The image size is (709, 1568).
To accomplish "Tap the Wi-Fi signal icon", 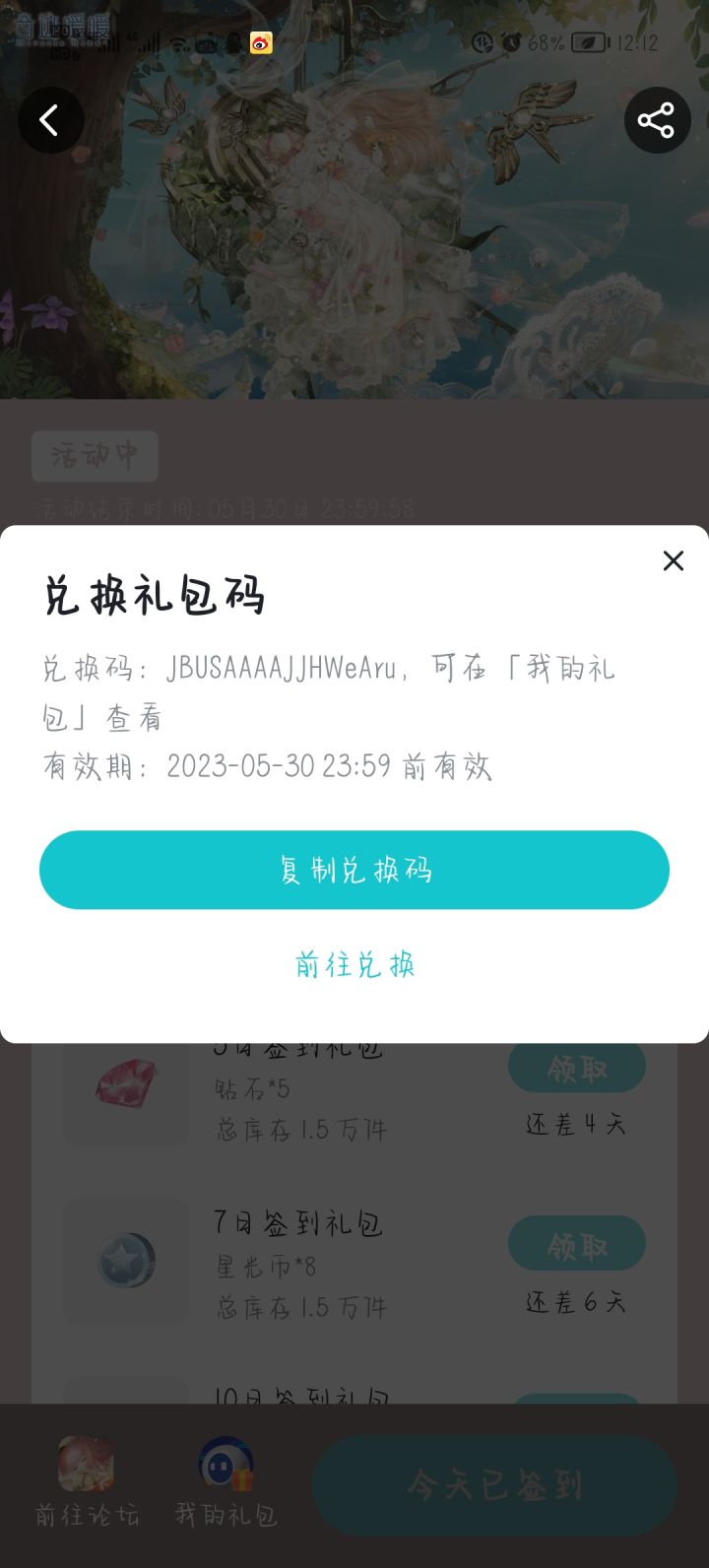I will coord(179,41).
